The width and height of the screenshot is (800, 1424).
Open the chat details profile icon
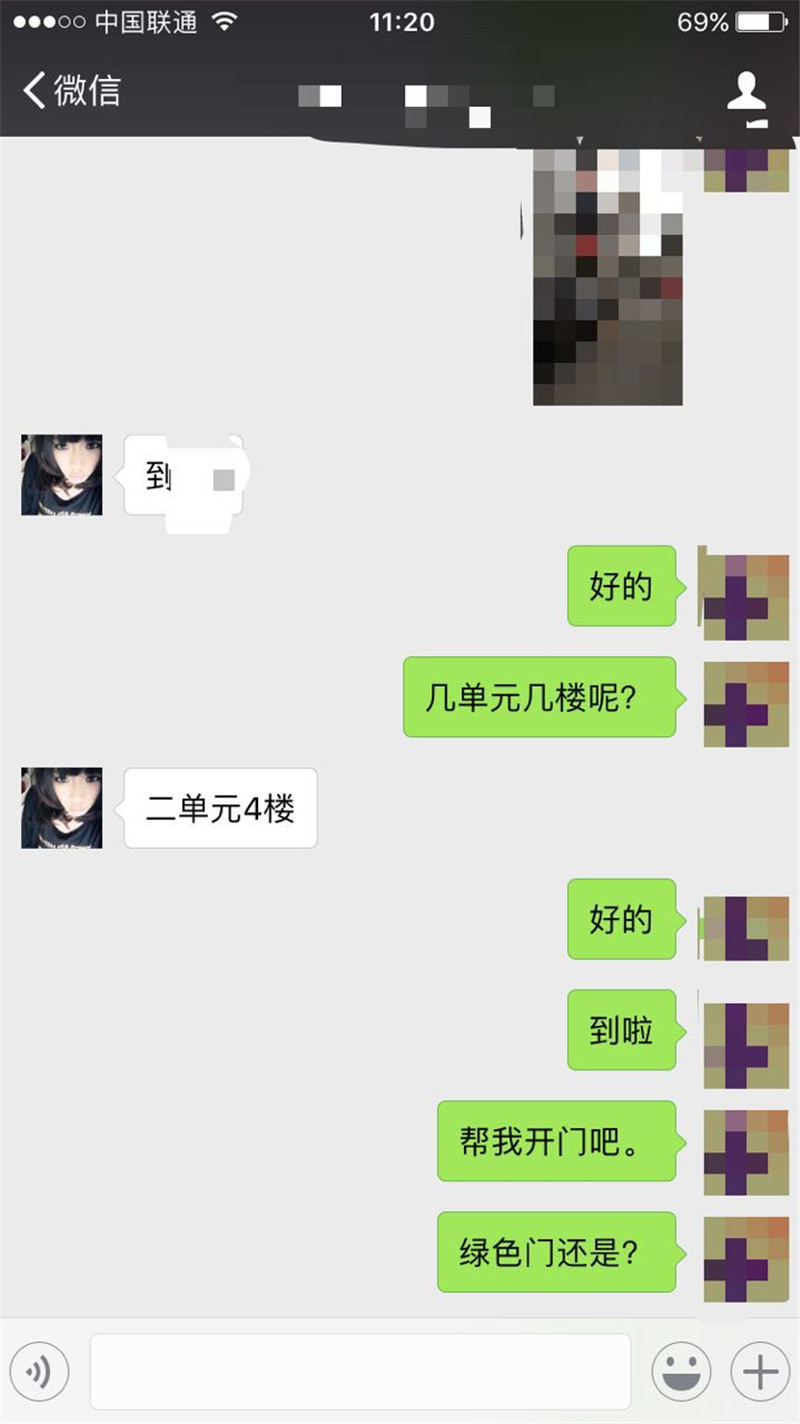click(x=745, y=94)
